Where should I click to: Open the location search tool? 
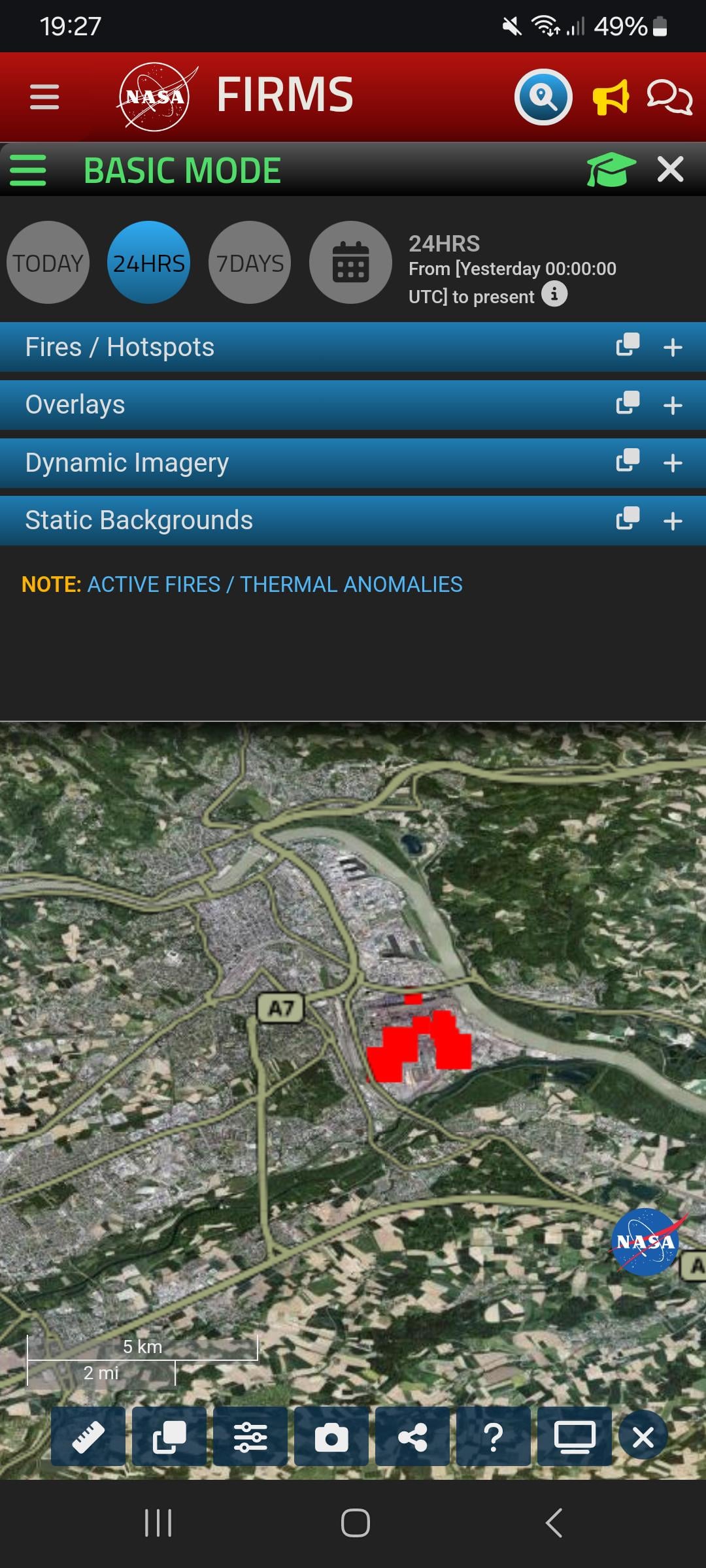[543, 97]
